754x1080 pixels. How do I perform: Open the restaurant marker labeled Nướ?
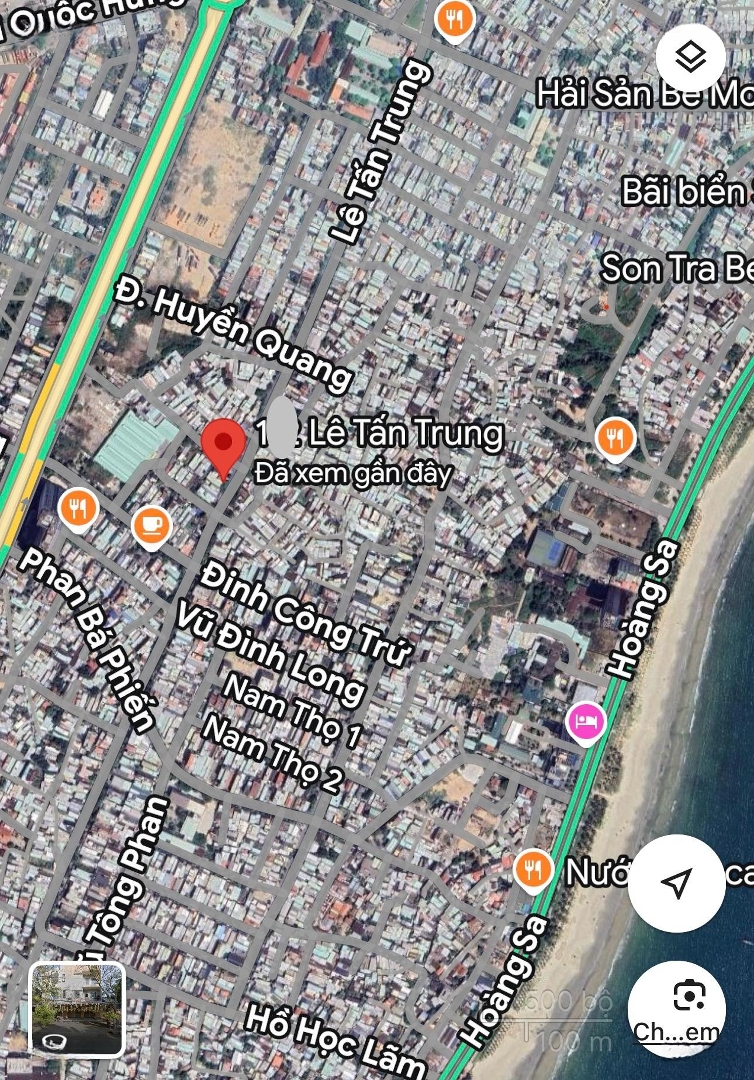533,871
